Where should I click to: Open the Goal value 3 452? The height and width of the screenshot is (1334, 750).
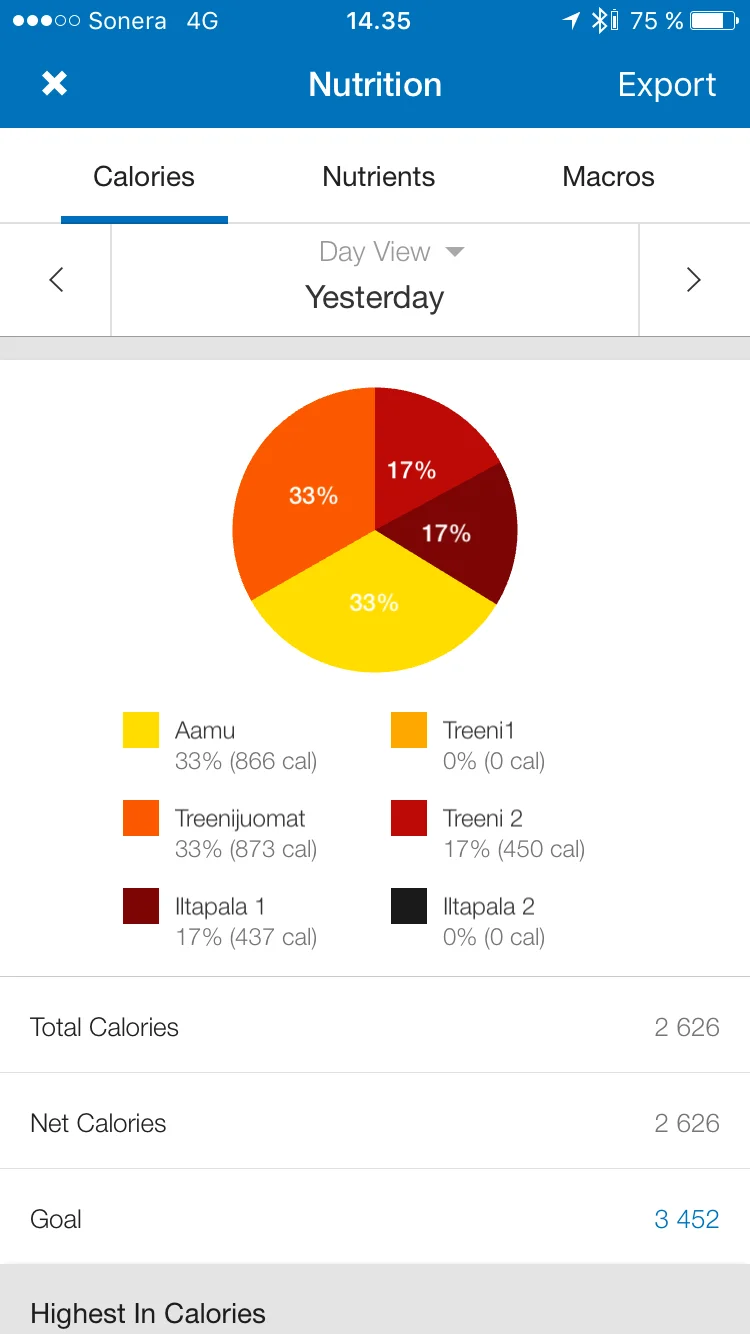pos(686,1219)
